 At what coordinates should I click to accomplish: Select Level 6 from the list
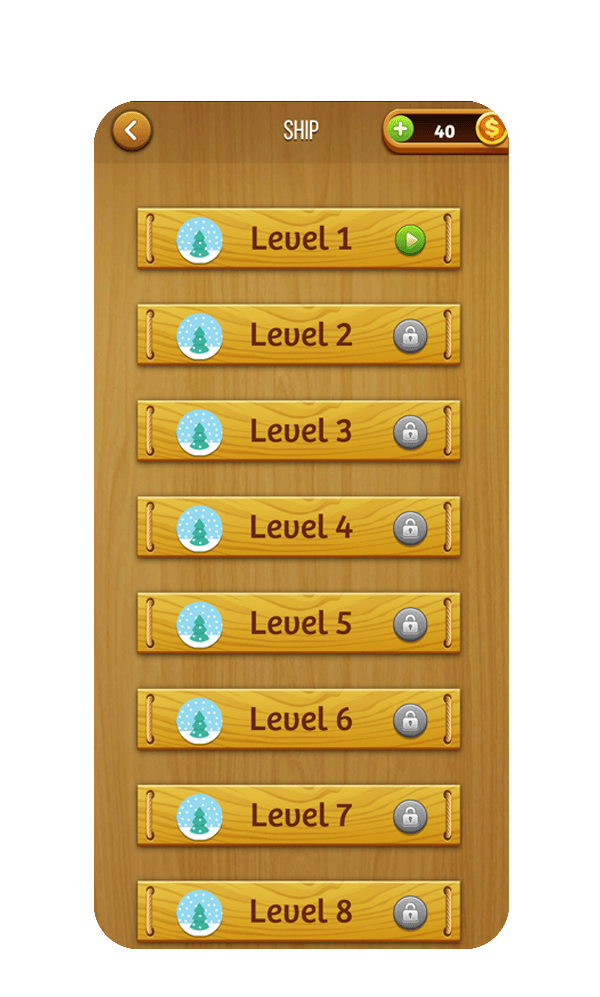(299, 719)
